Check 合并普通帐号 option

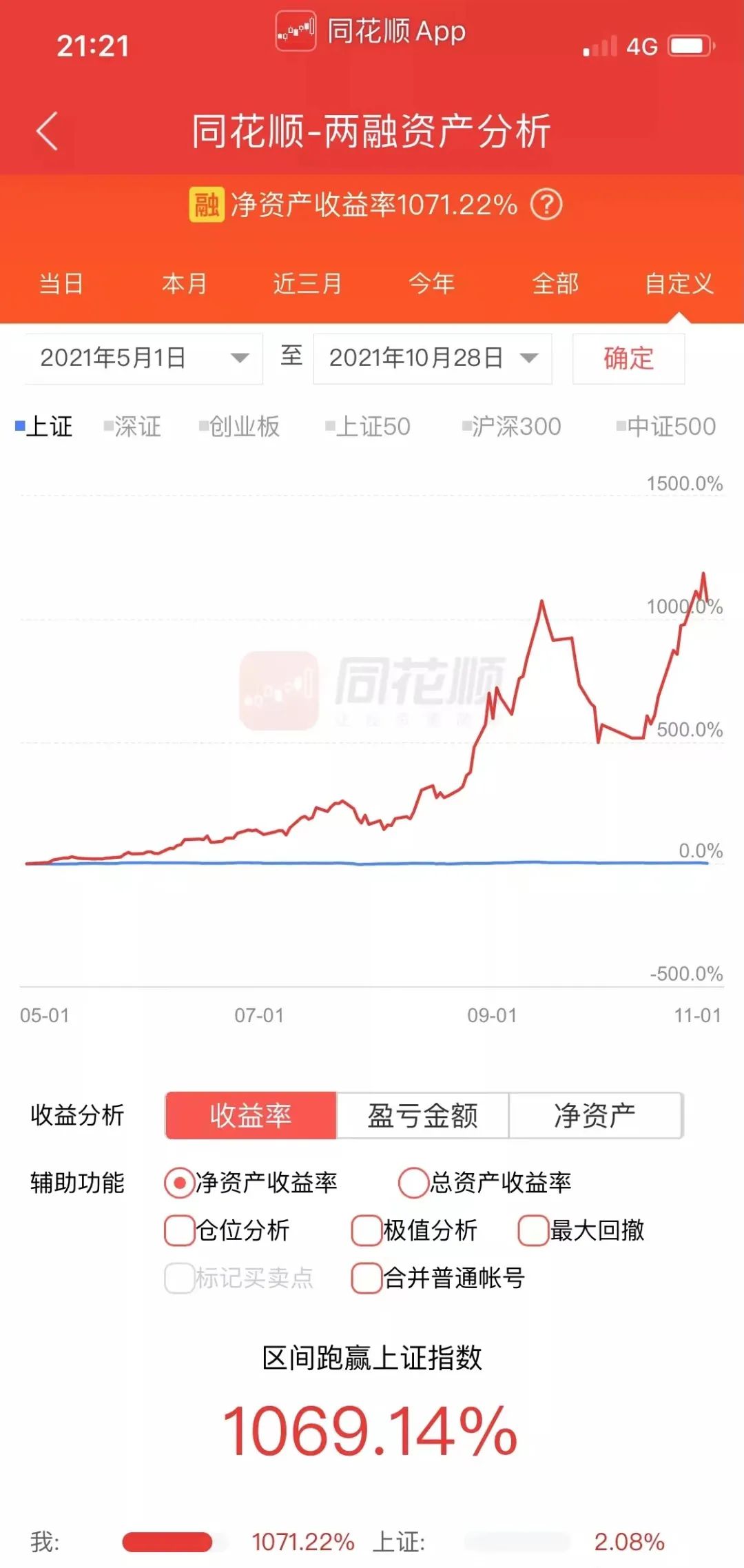pos(366,1278)
